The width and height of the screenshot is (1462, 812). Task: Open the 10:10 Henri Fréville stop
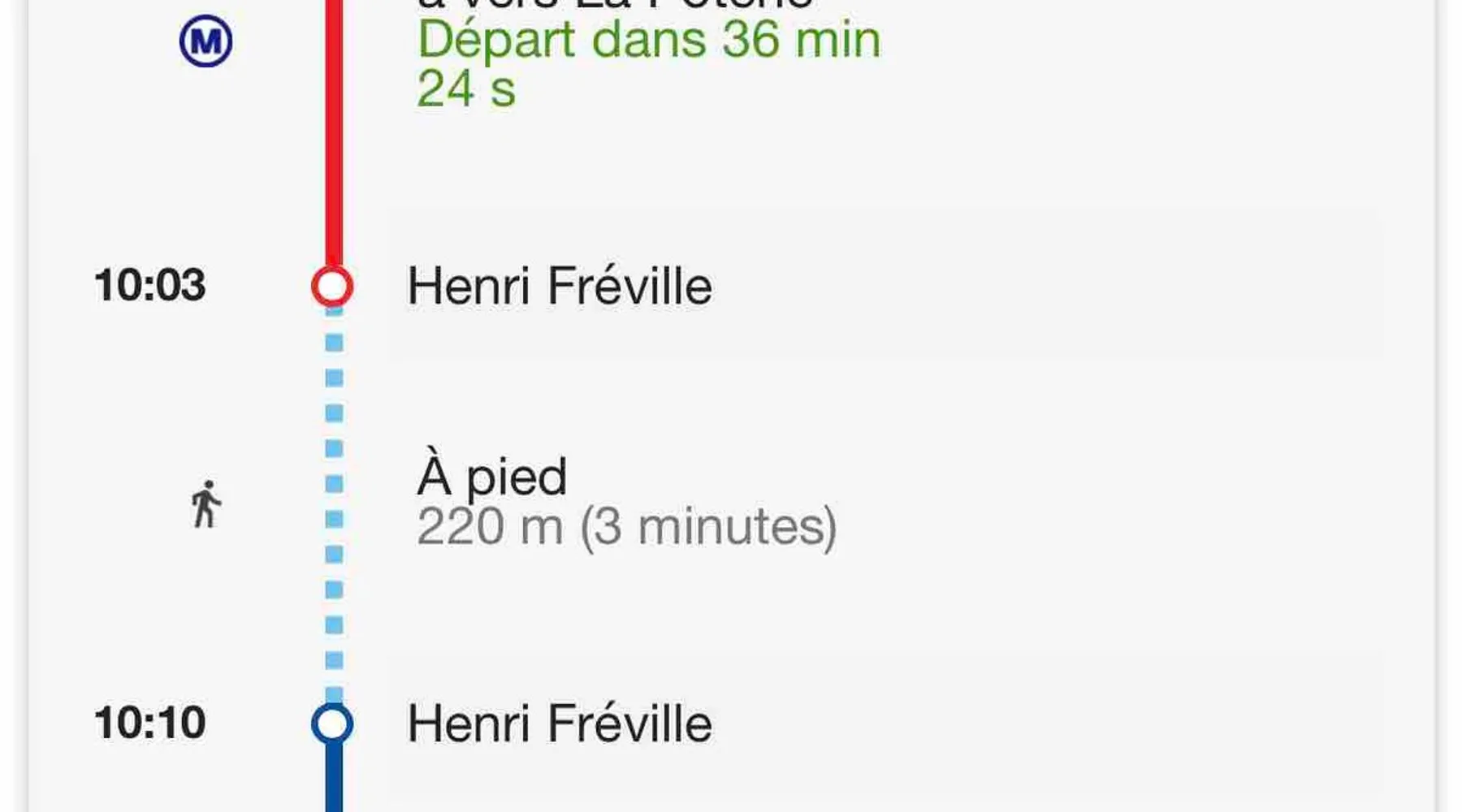point(560,723)
